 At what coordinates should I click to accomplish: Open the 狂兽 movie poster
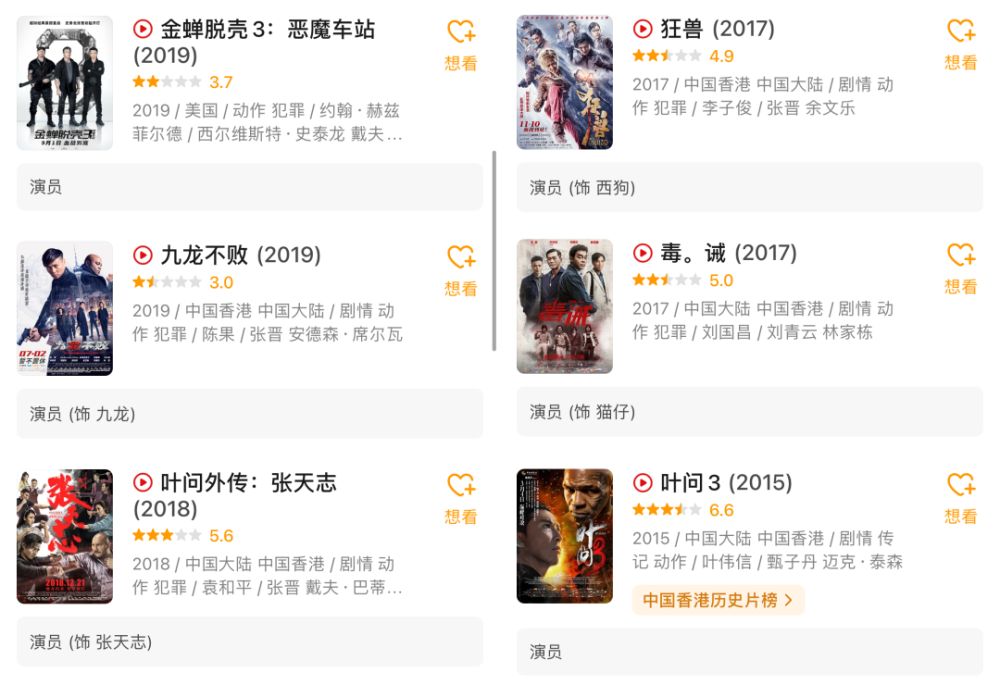click(564, 83)
